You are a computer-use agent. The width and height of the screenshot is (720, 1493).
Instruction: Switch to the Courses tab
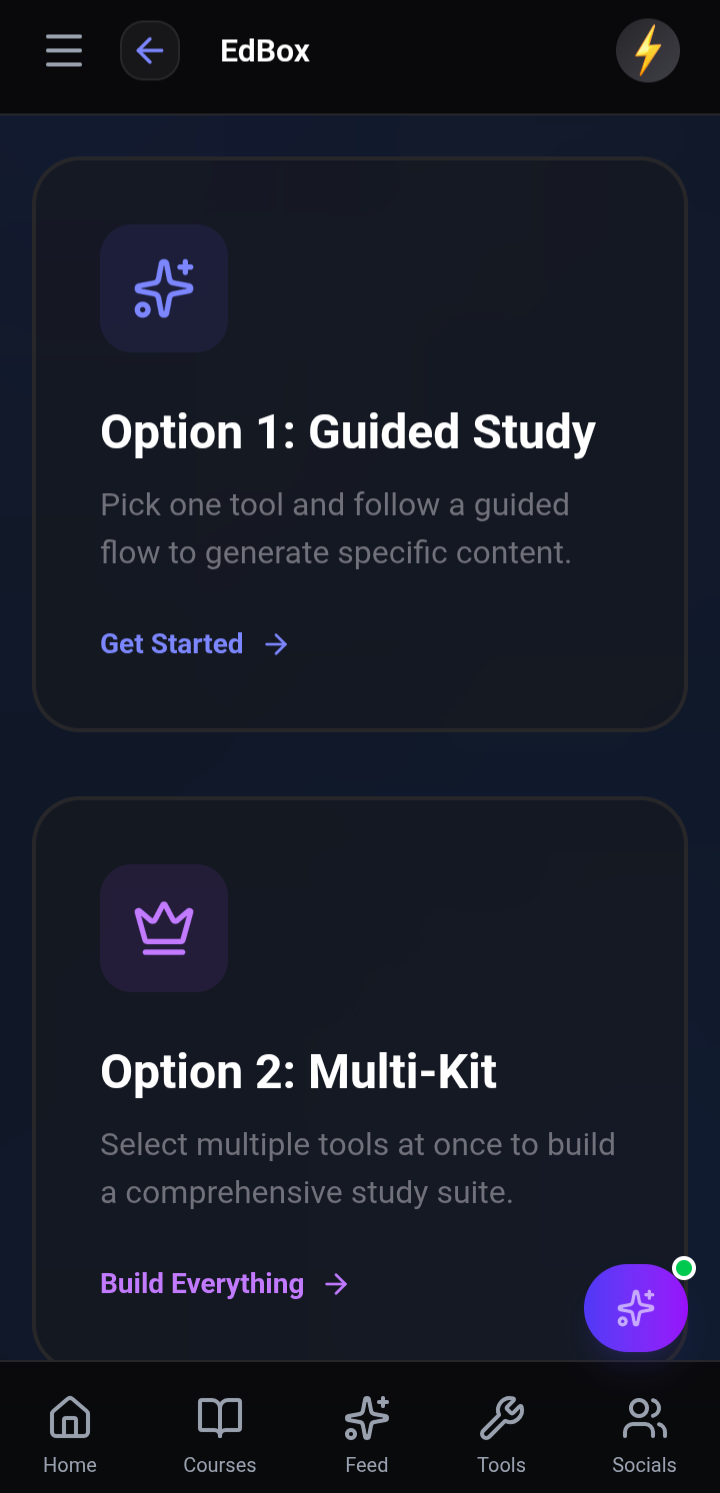click(x=220, y=1434)
